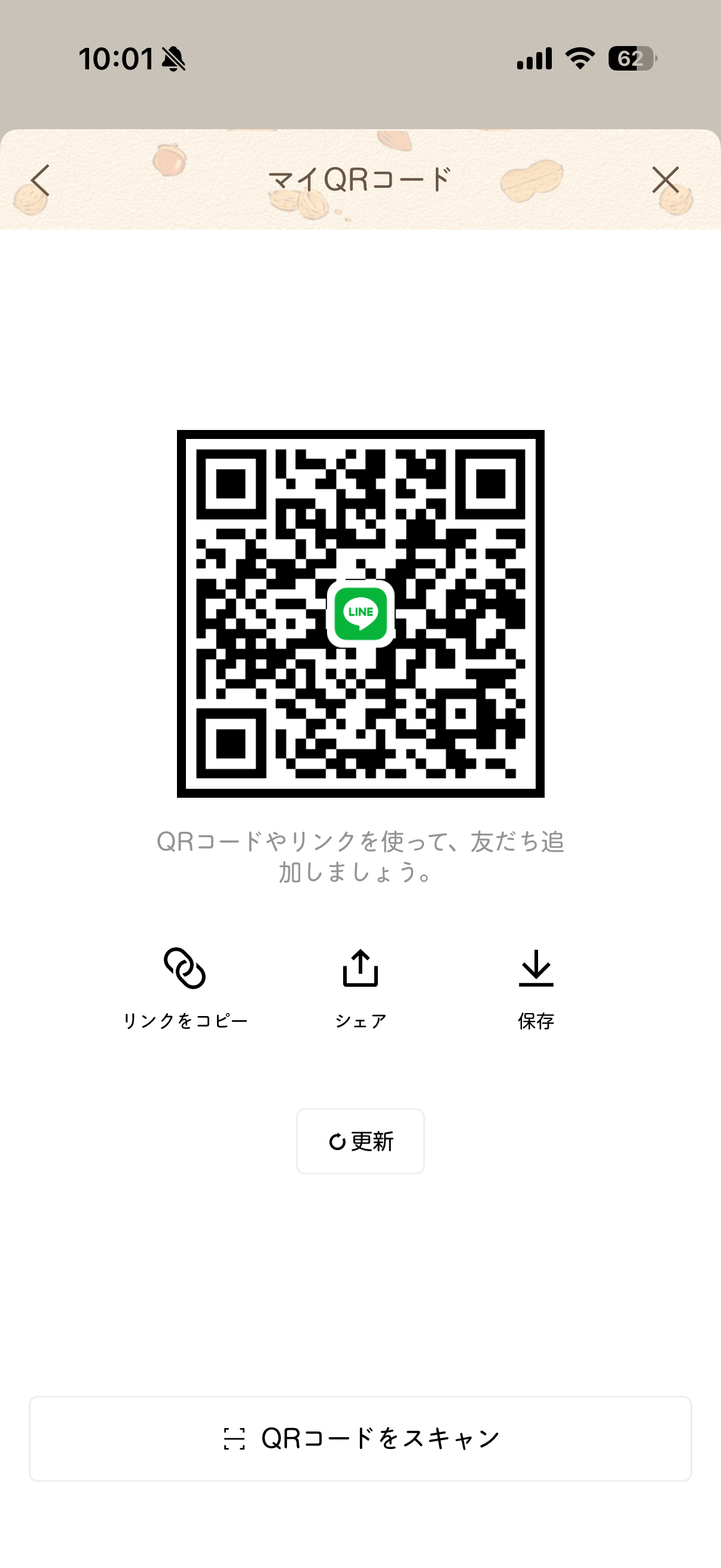Open the QRコードをスキャン scanner

pos(360,1439)
